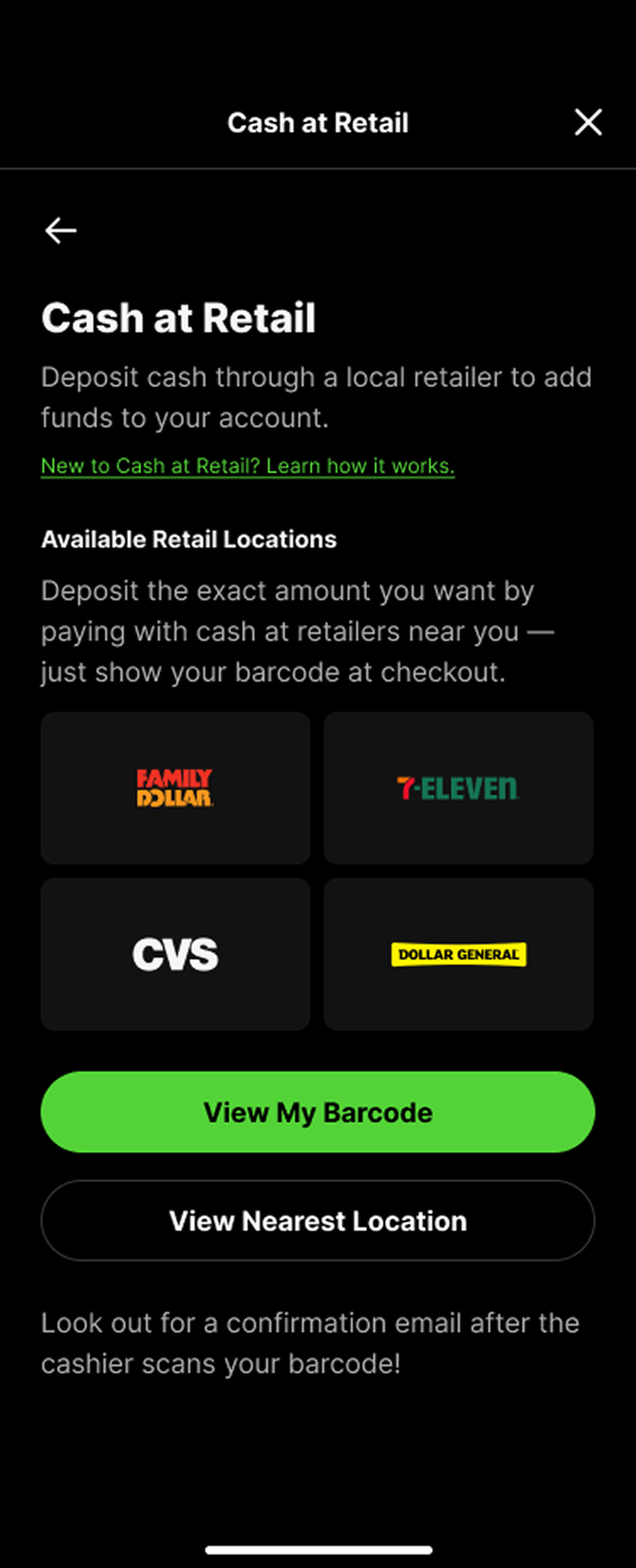View Nearest Location
The width and height of the screenshot is (636, 1568).
(318, 1220)
